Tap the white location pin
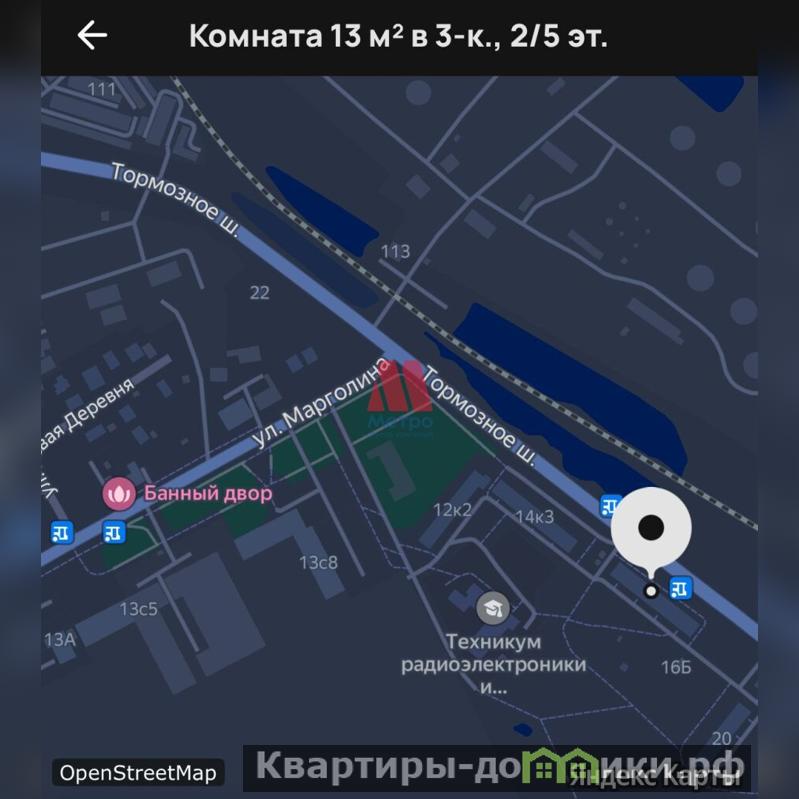 (651, 529)
